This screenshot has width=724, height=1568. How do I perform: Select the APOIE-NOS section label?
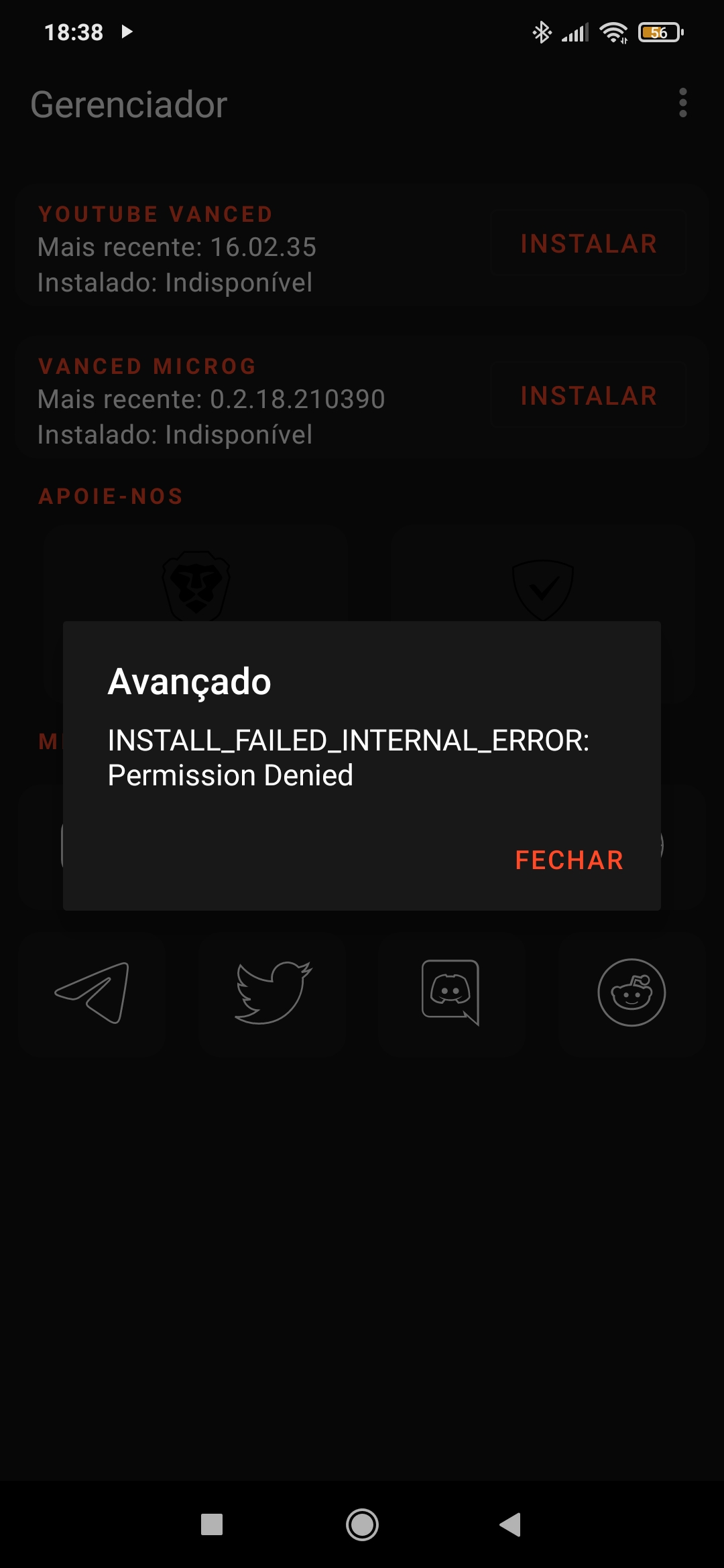click(x=111, y=496)
